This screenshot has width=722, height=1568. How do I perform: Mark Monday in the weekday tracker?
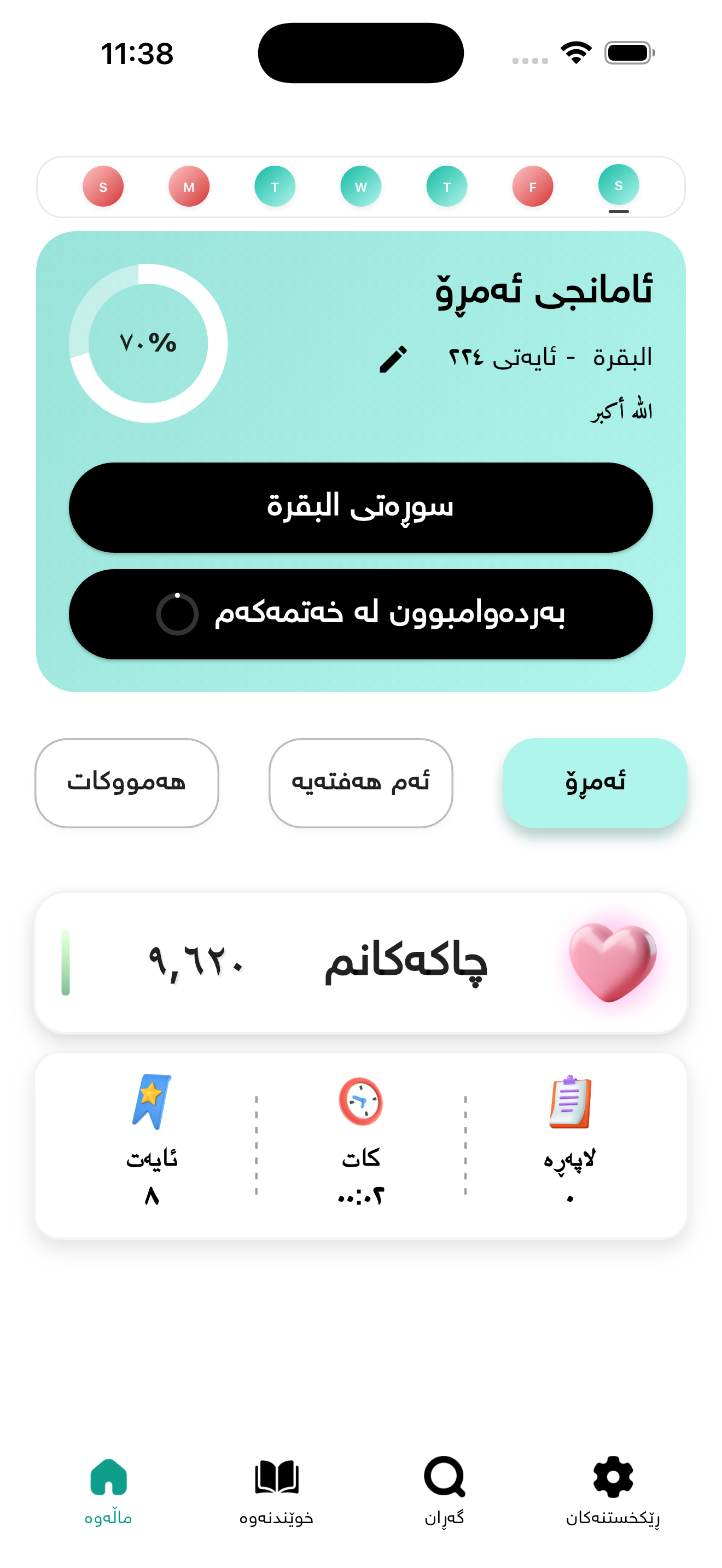pos(189,186)
